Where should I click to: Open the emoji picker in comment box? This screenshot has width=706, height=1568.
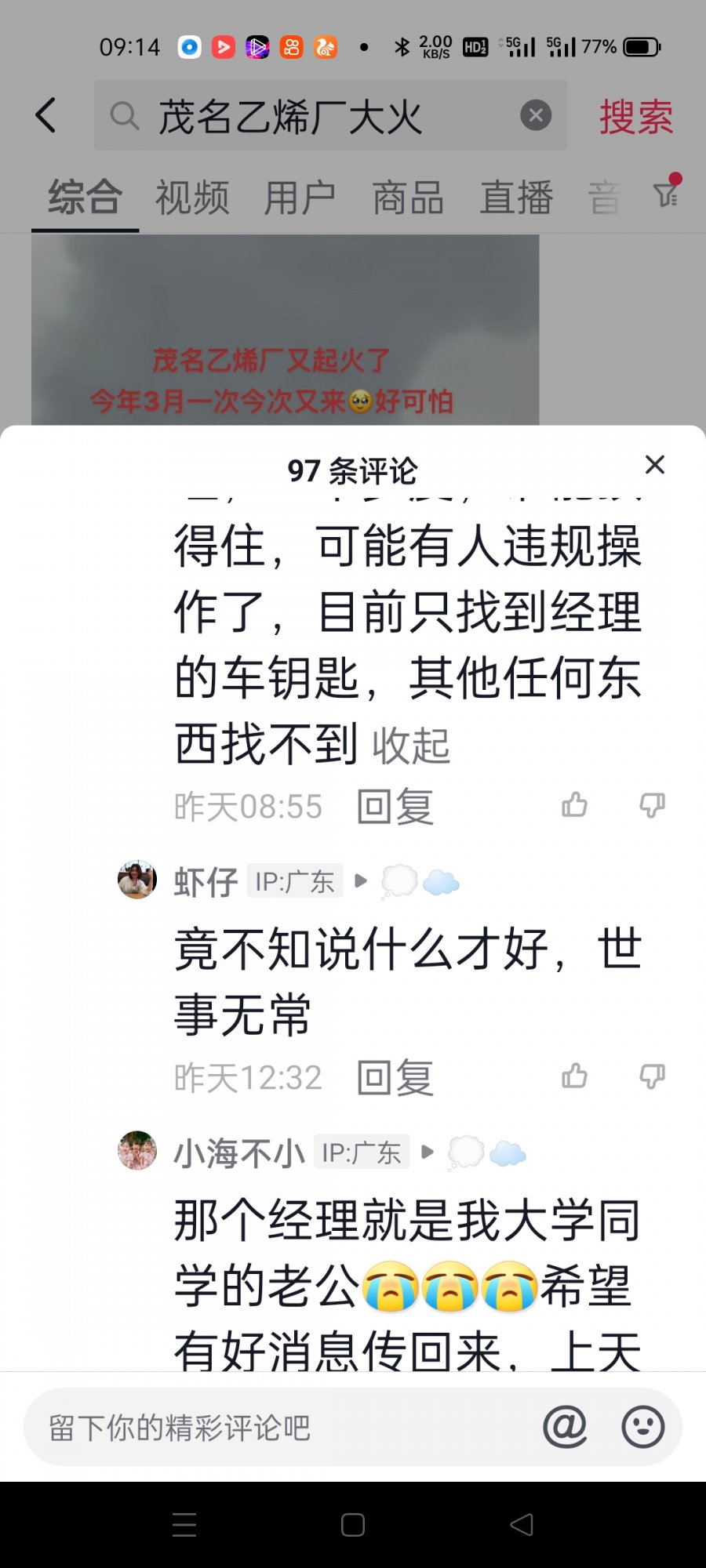(642, 1427)
